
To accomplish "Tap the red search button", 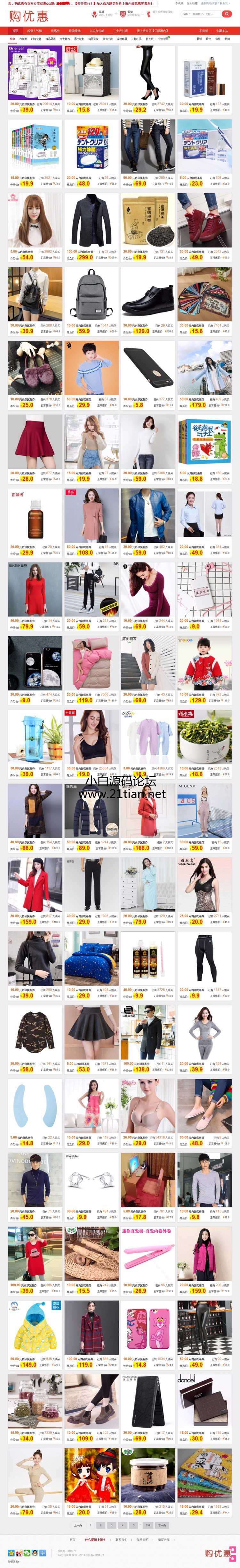I will tap(227, 13).
